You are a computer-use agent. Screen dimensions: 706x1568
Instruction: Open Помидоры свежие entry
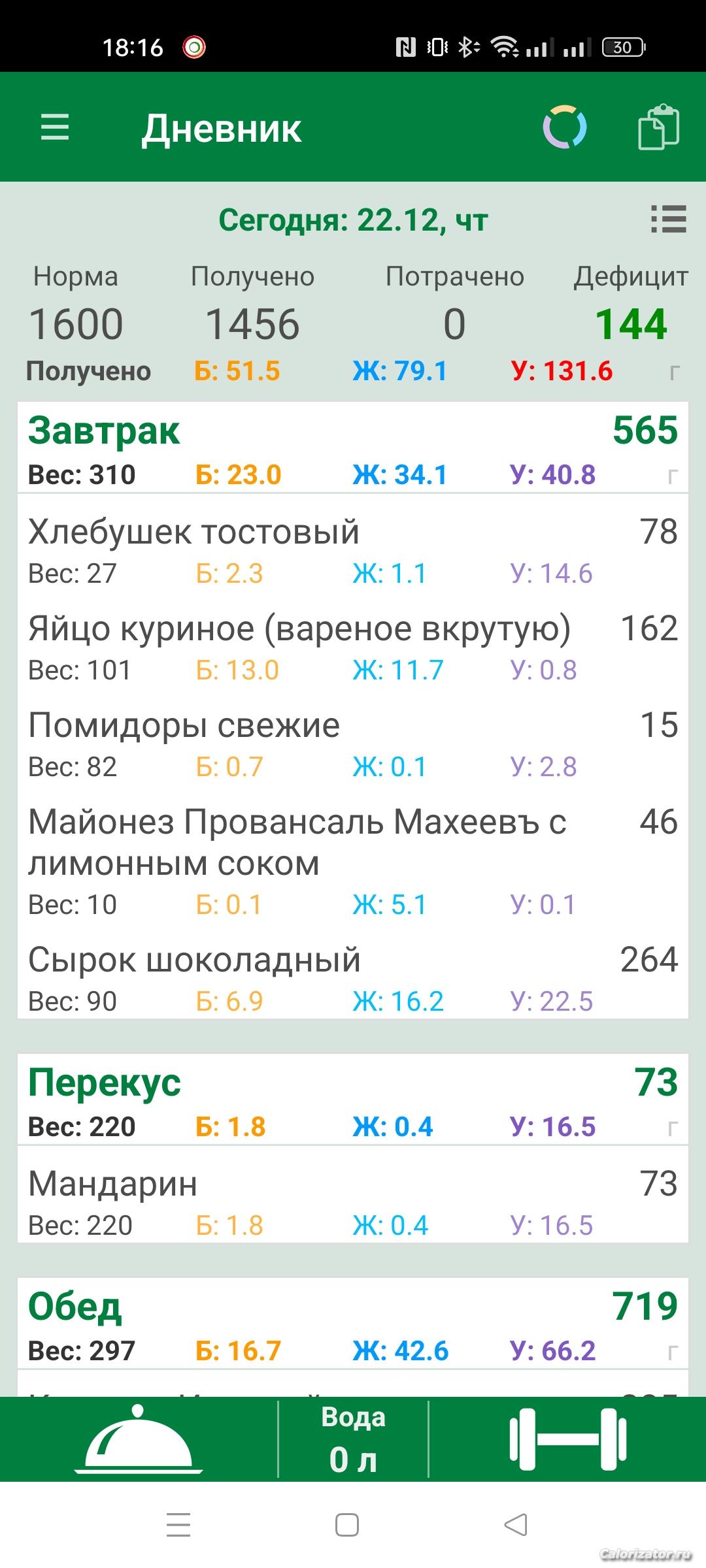coord(353,745)
